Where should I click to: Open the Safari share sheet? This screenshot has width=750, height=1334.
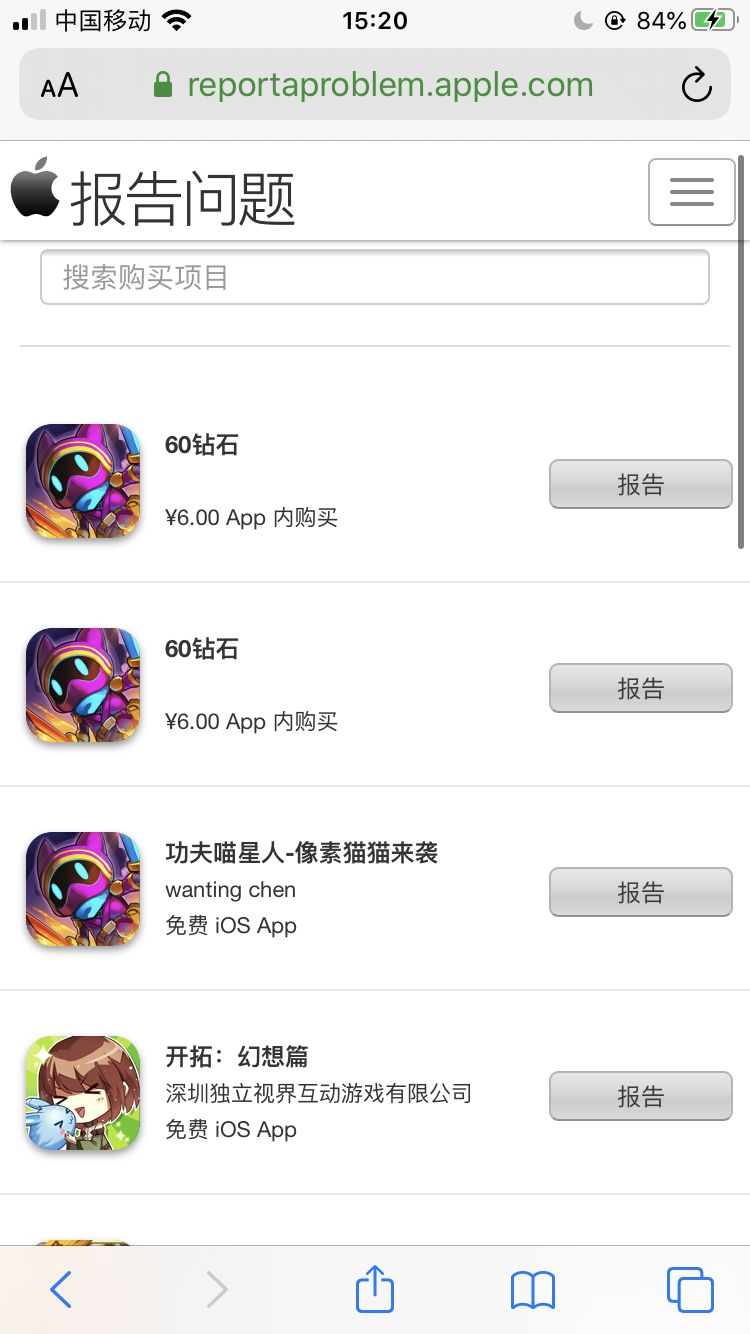pos(375,1290)
